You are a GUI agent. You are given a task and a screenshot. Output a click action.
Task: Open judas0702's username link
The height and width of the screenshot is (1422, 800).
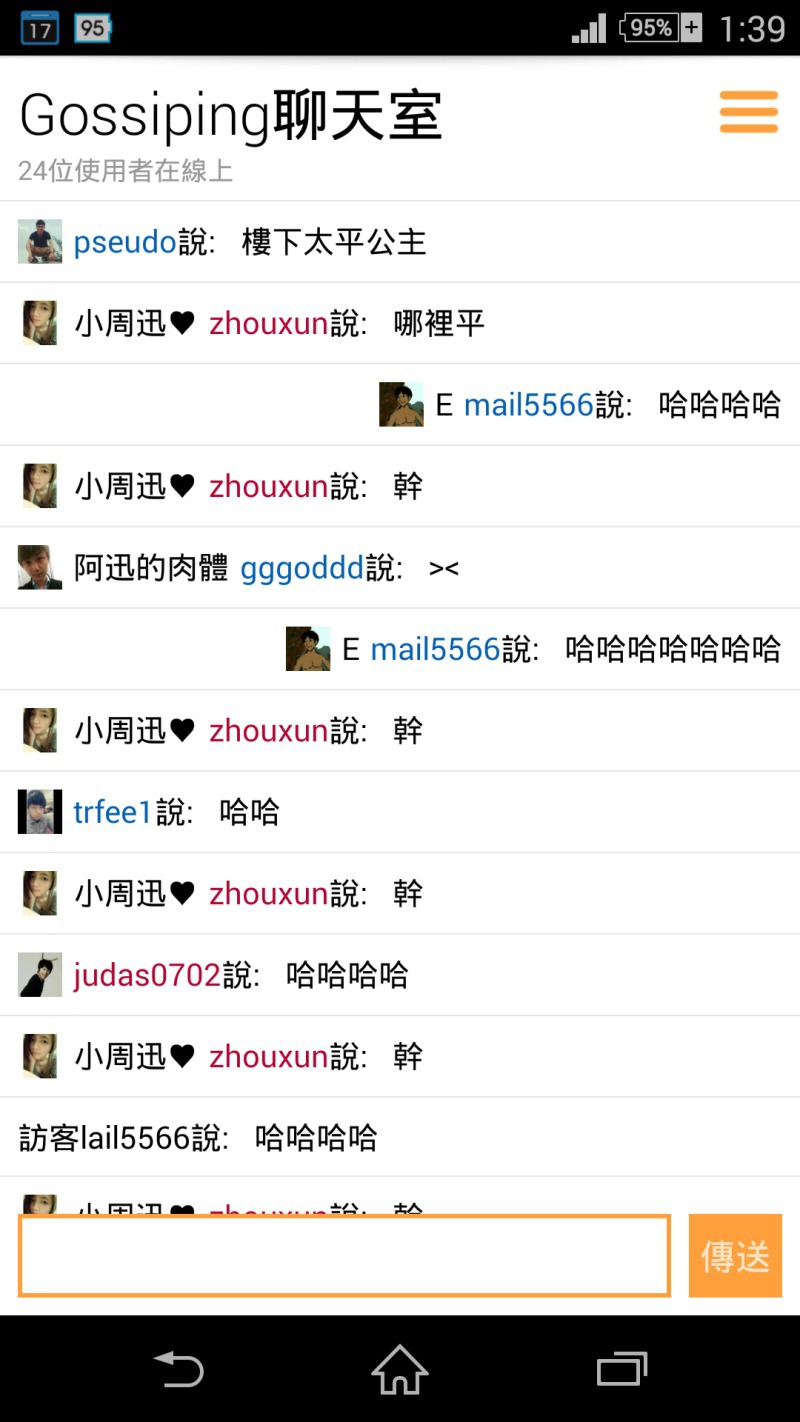pyautogui.click(x=147, y=974)
